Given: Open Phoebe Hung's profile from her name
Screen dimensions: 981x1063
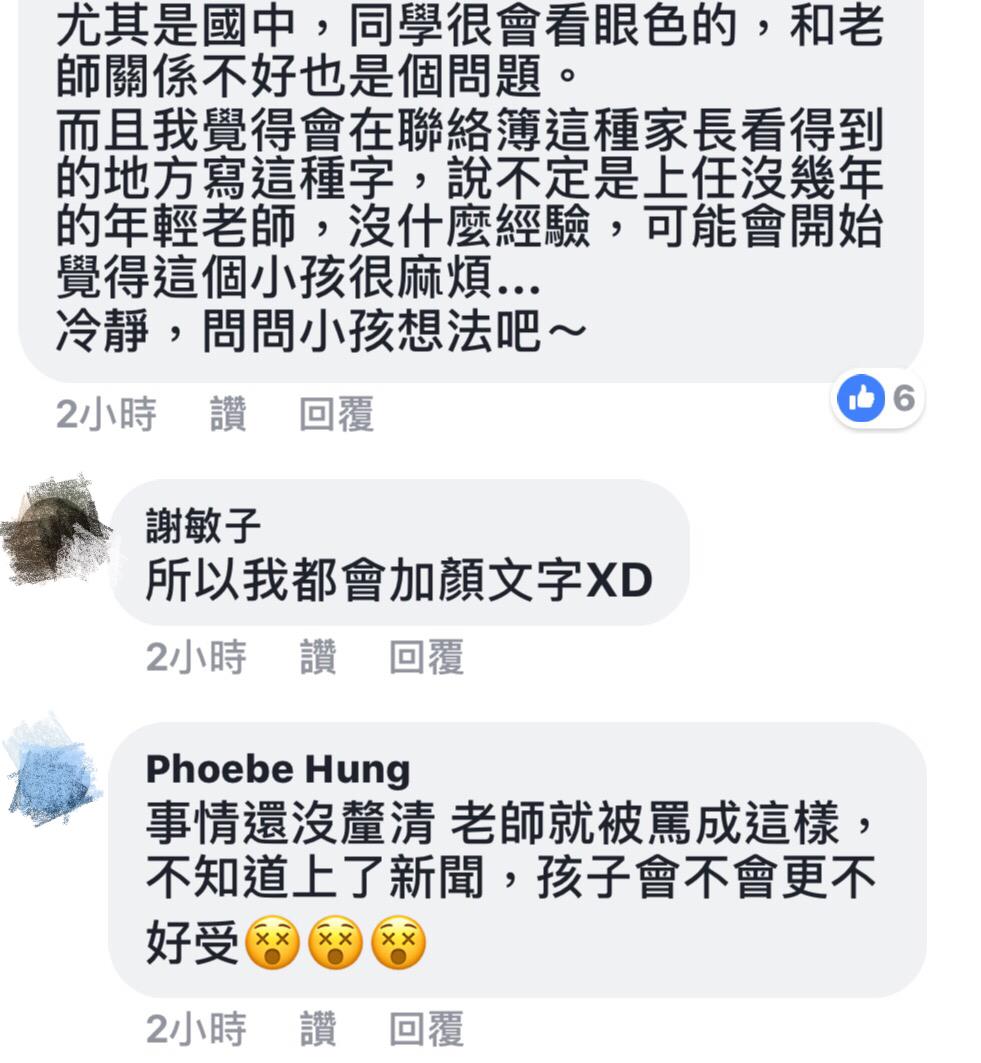Looking at the screenshot, I should [278, 769].
